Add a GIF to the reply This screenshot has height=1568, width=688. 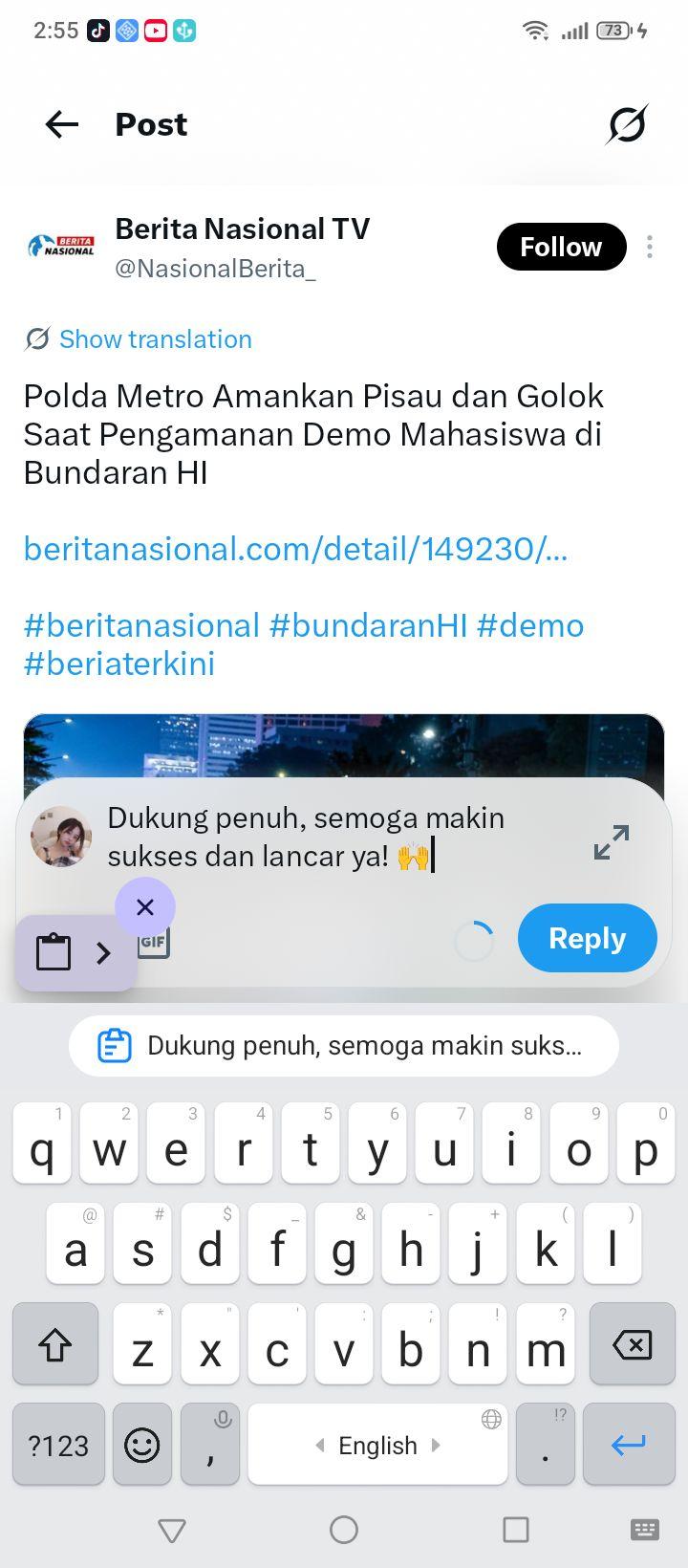pos(155,943)
